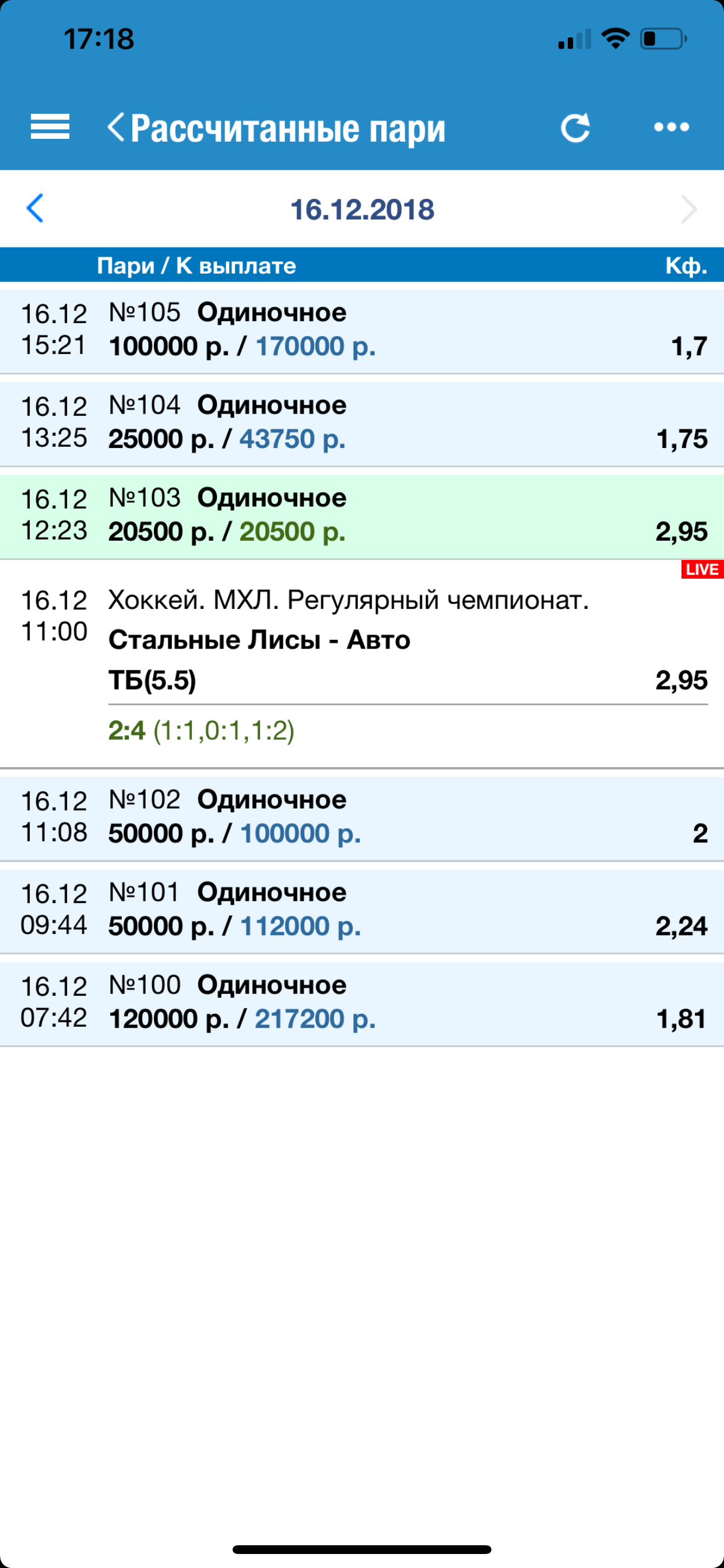
Task: Go to the next date
Action: point(688,209)
